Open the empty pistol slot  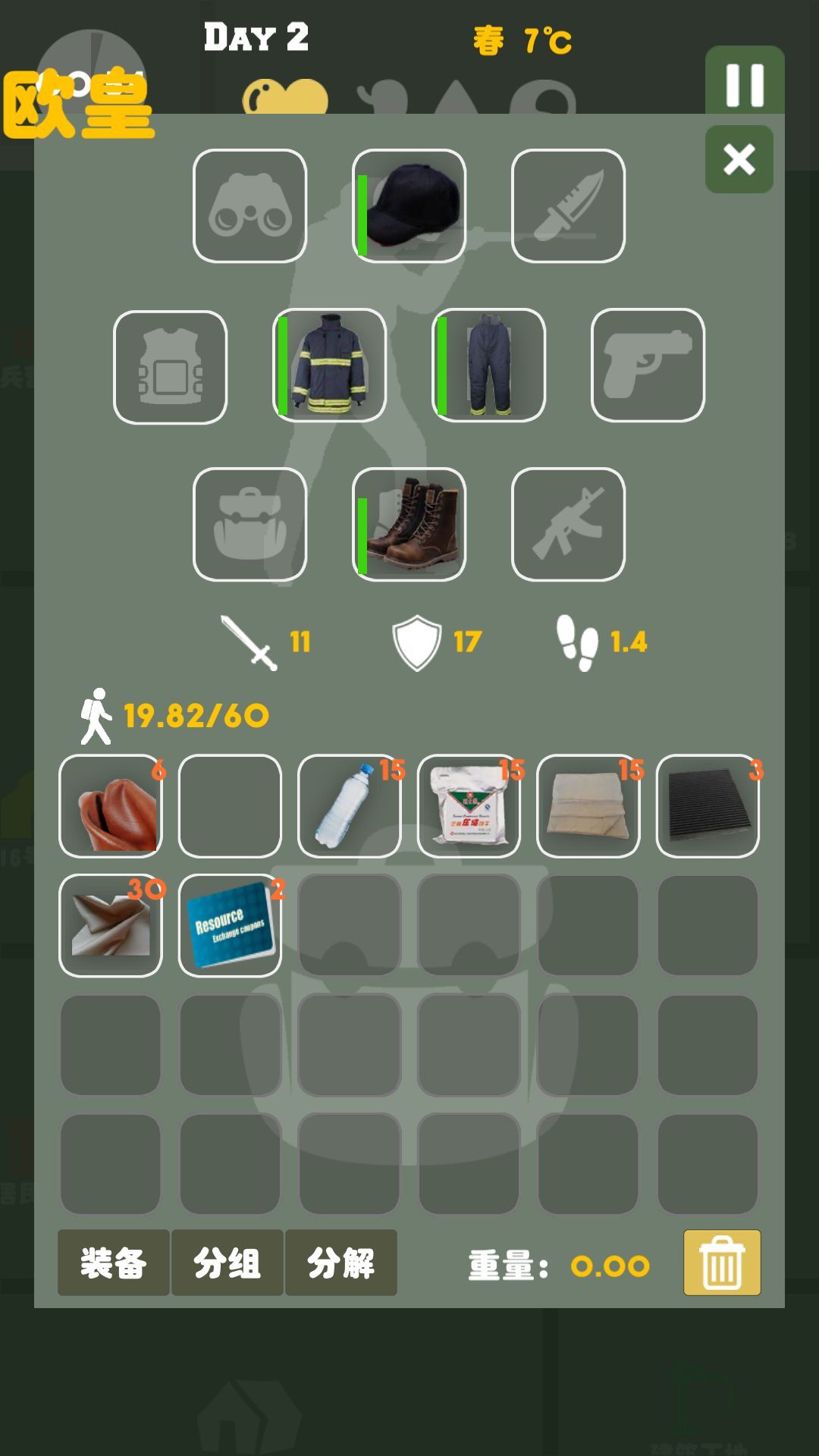tap(648, 365)
